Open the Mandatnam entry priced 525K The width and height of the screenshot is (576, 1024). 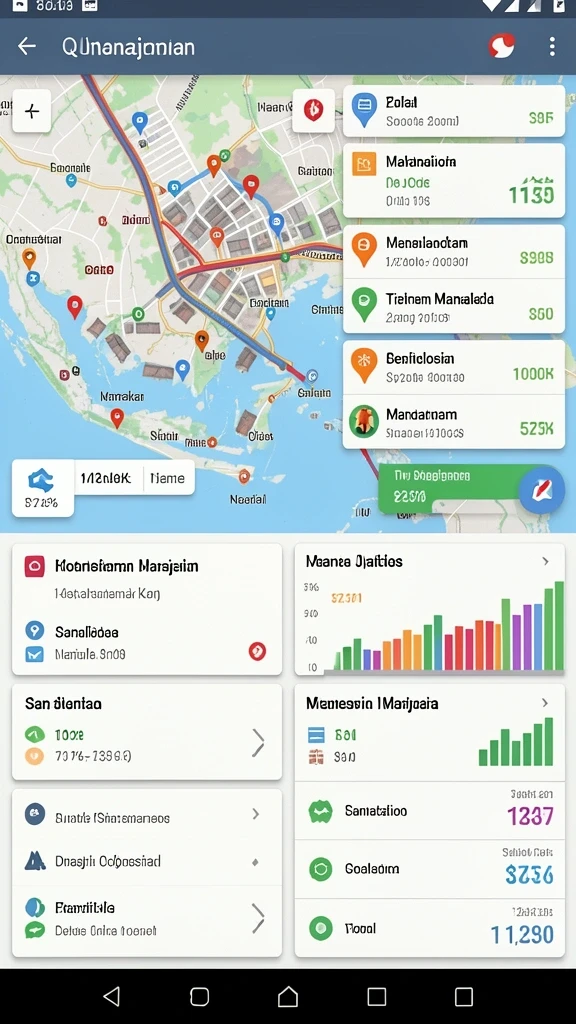[454, 422]
